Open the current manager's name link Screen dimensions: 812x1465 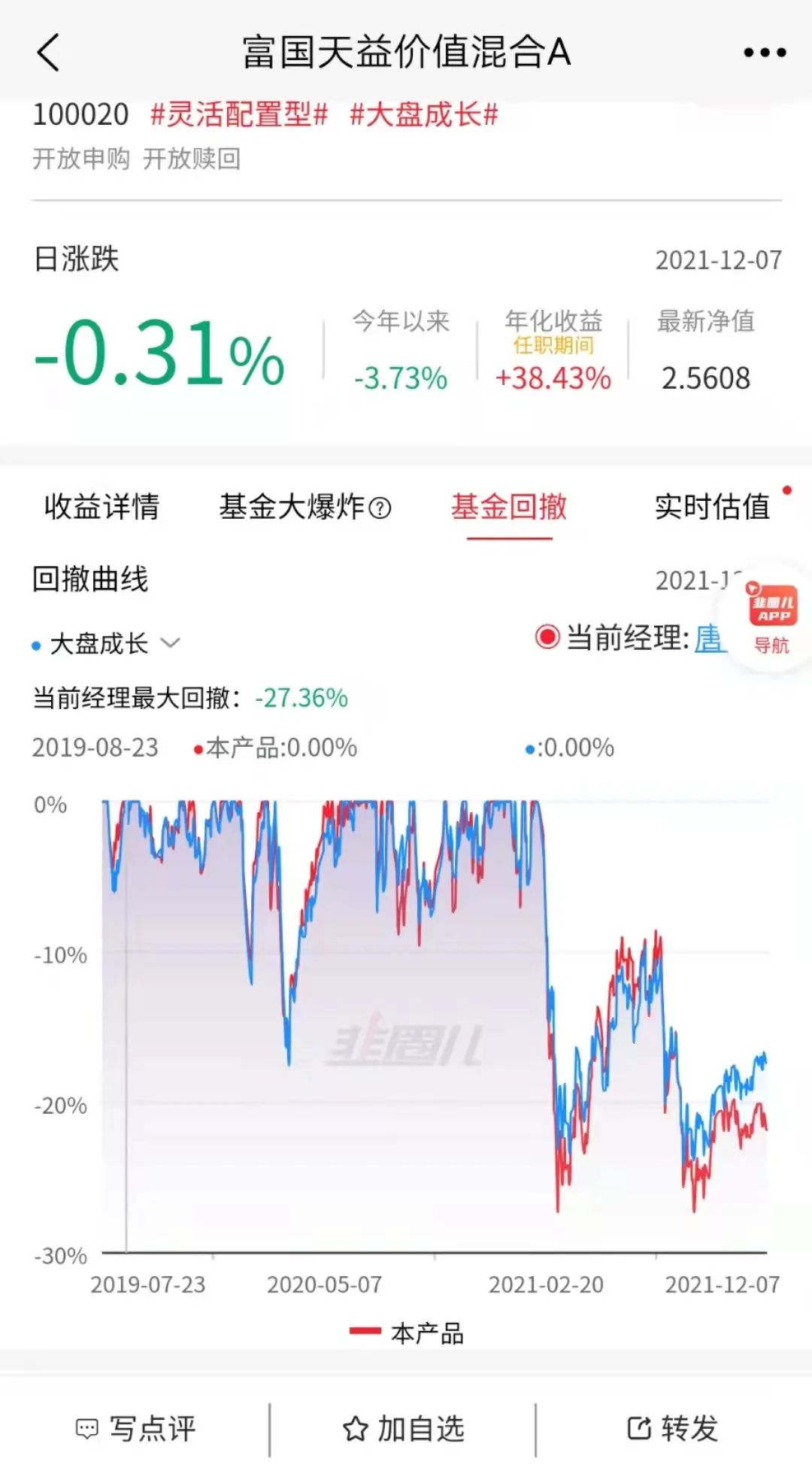click(710, 638)
